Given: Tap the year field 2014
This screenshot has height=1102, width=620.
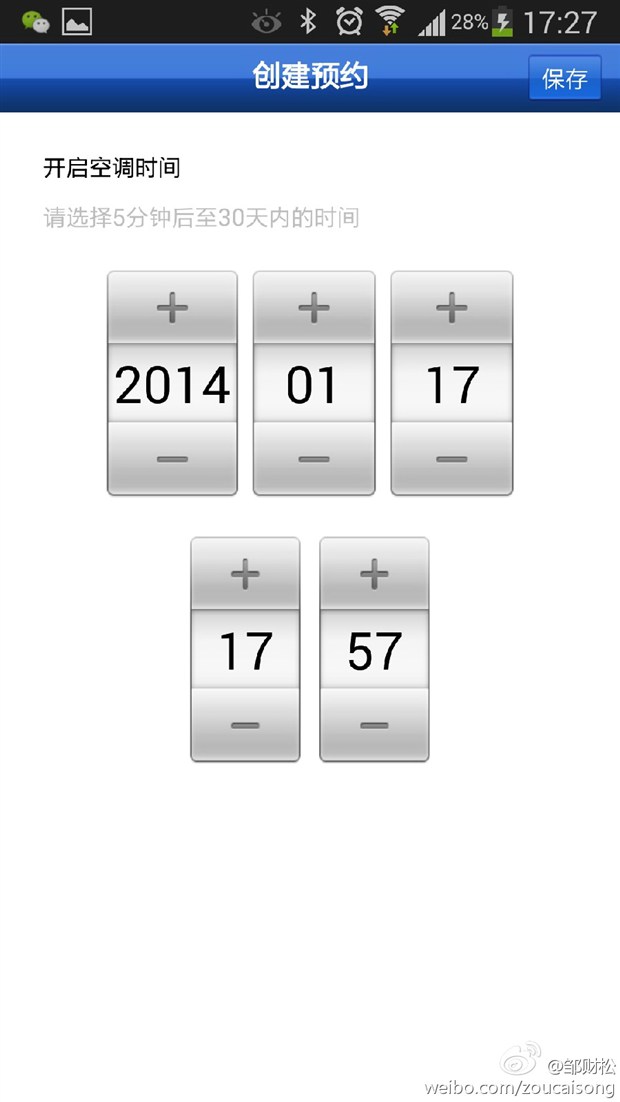Looking at the screenshot, I should tap(172, 385).
